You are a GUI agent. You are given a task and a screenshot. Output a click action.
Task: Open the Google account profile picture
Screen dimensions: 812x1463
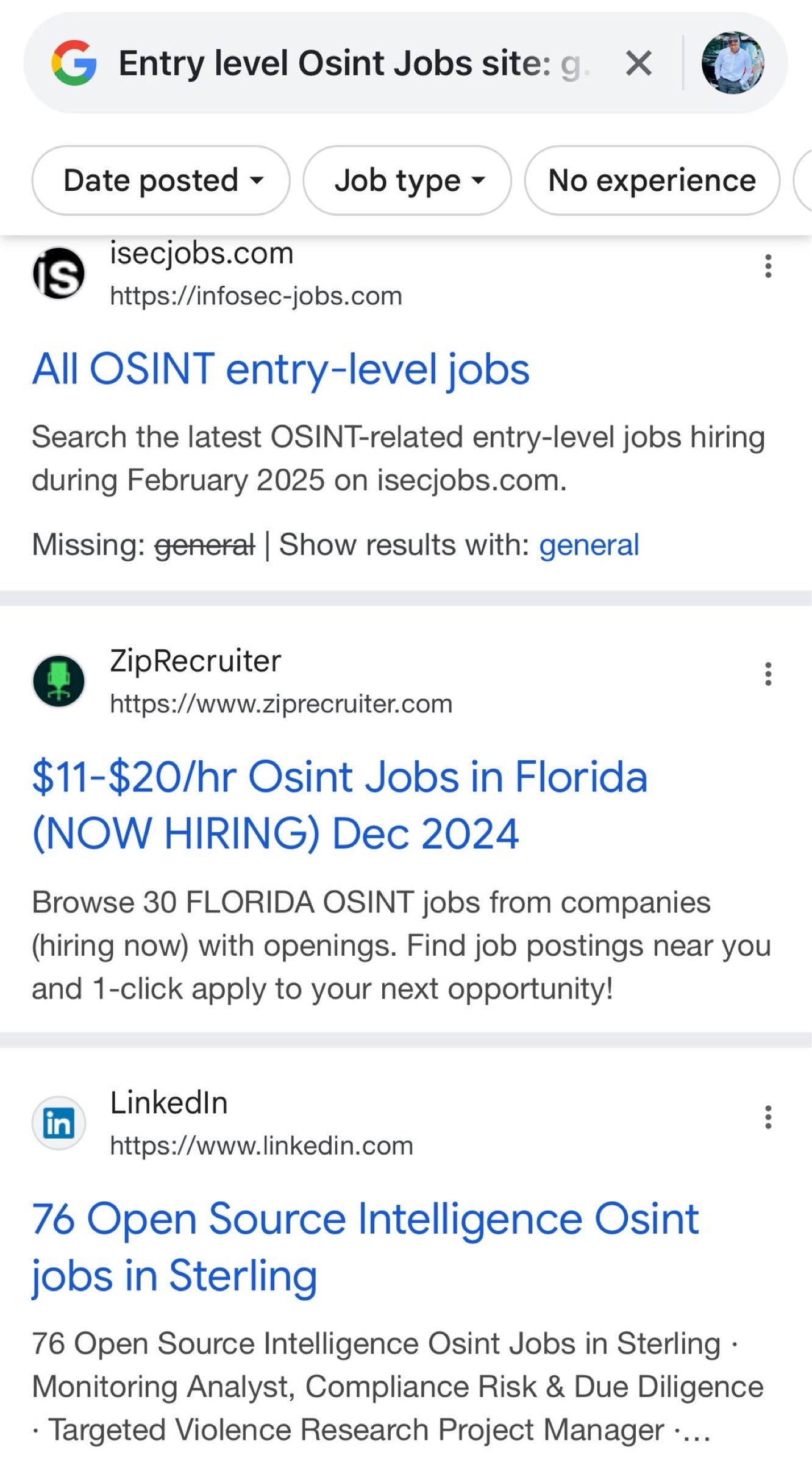[x=732, y=63]
